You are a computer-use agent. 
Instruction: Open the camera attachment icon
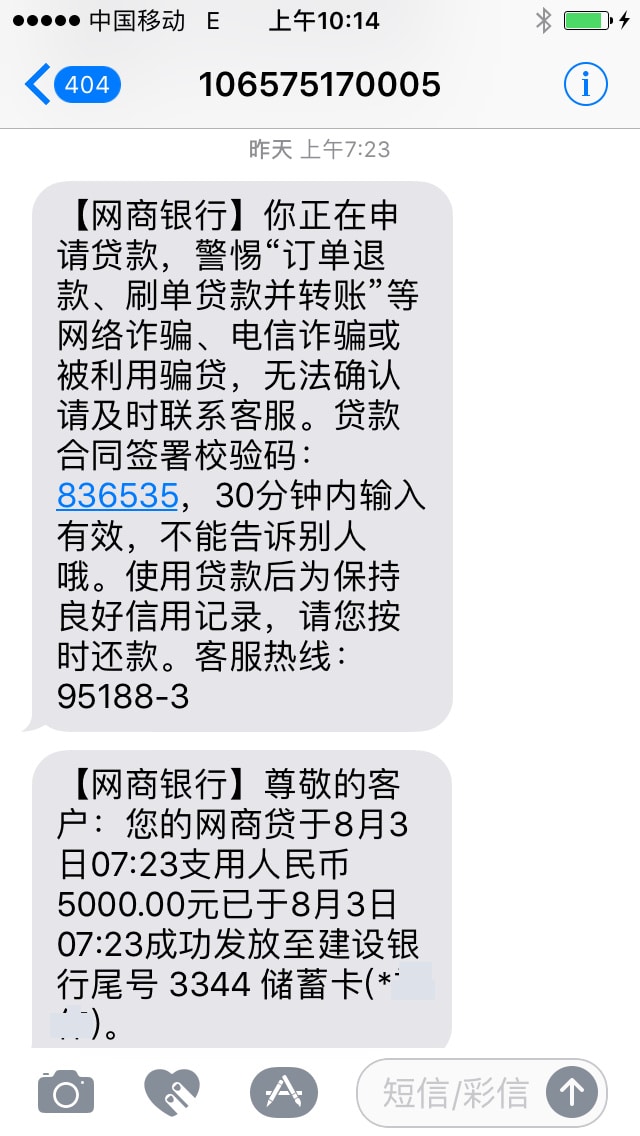point(66,1091)
